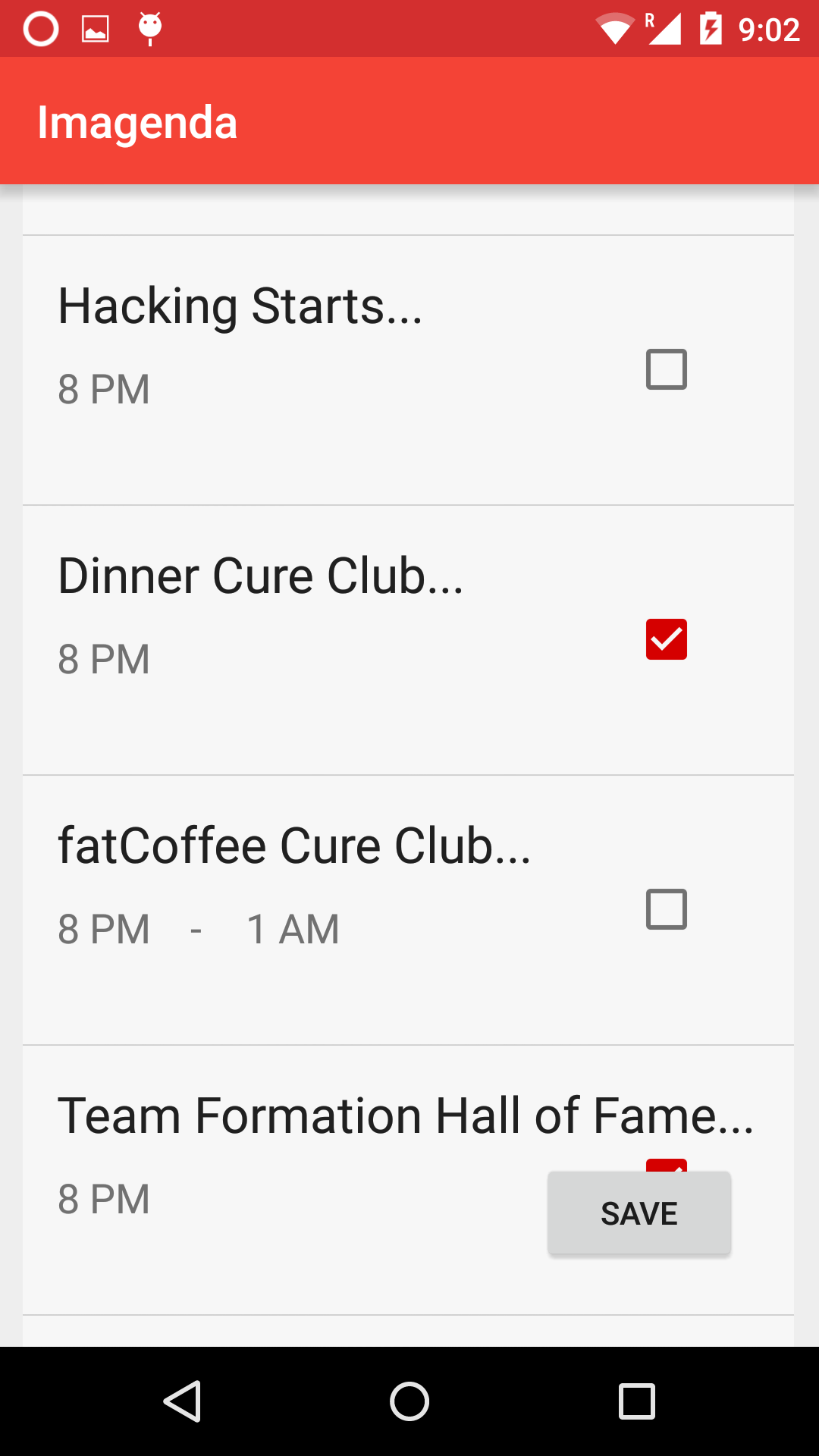Tap the SAVE button
819x1456 pixels.
coord(639,1213)
